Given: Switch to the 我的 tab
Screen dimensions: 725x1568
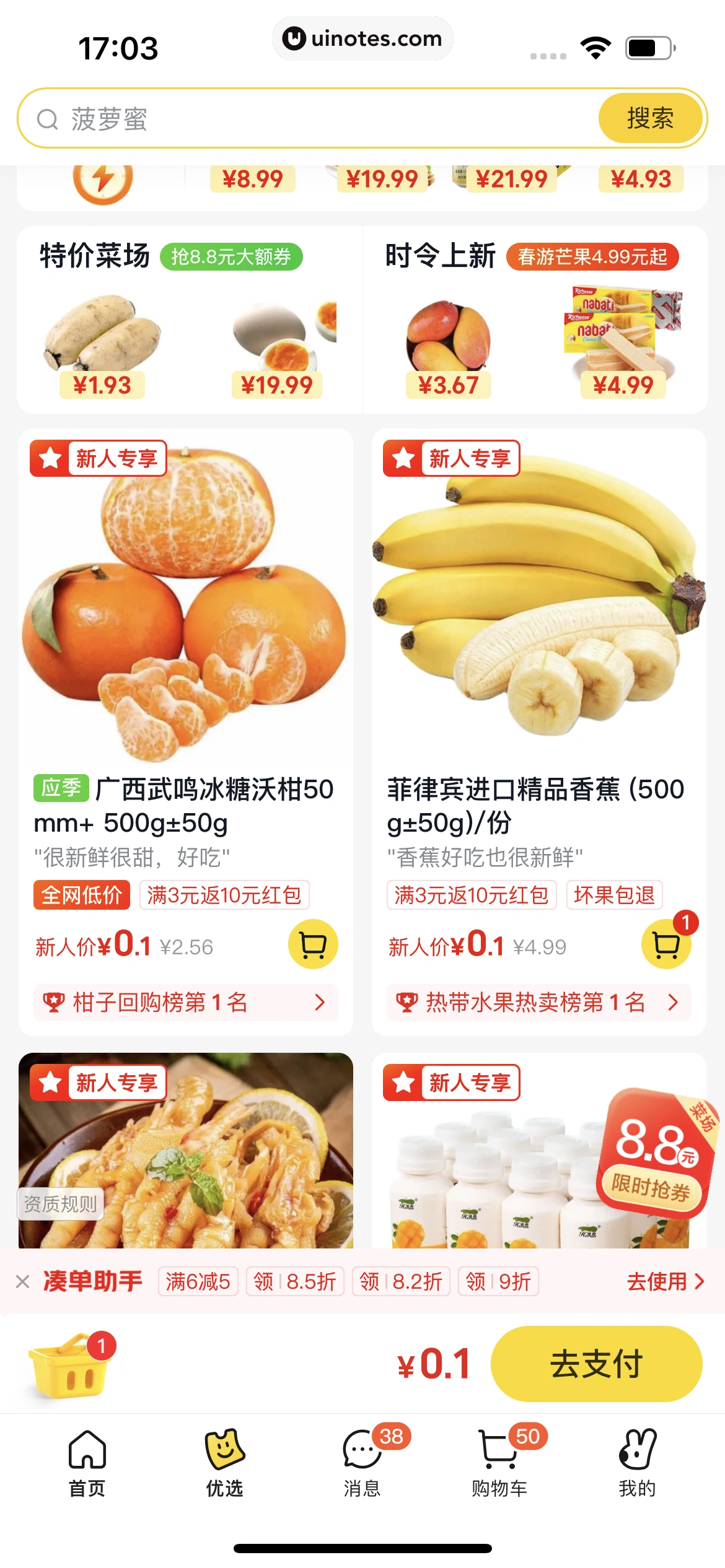Looking at the screenshot, I should tap(637, 1463).
